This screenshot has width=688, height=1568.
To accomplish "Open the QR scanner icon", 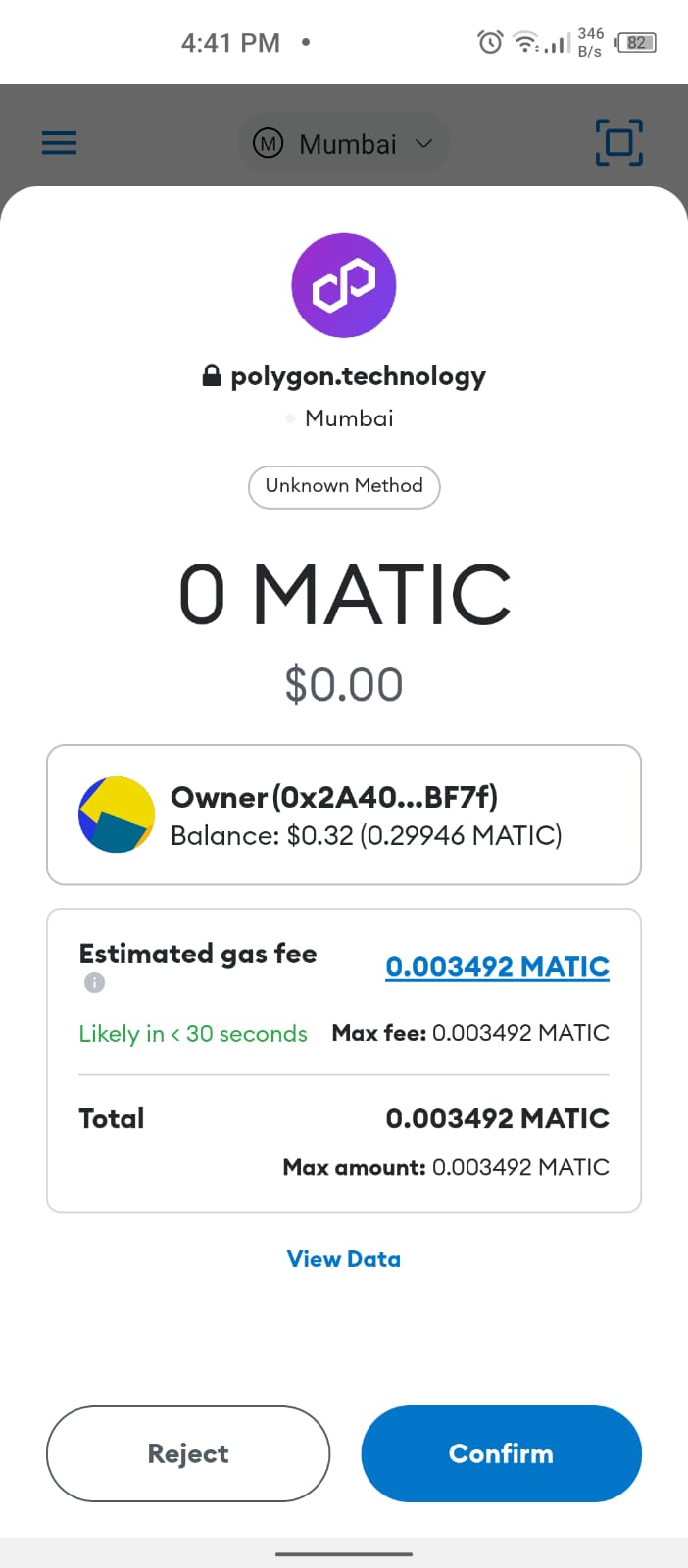I will click(619, 143).
